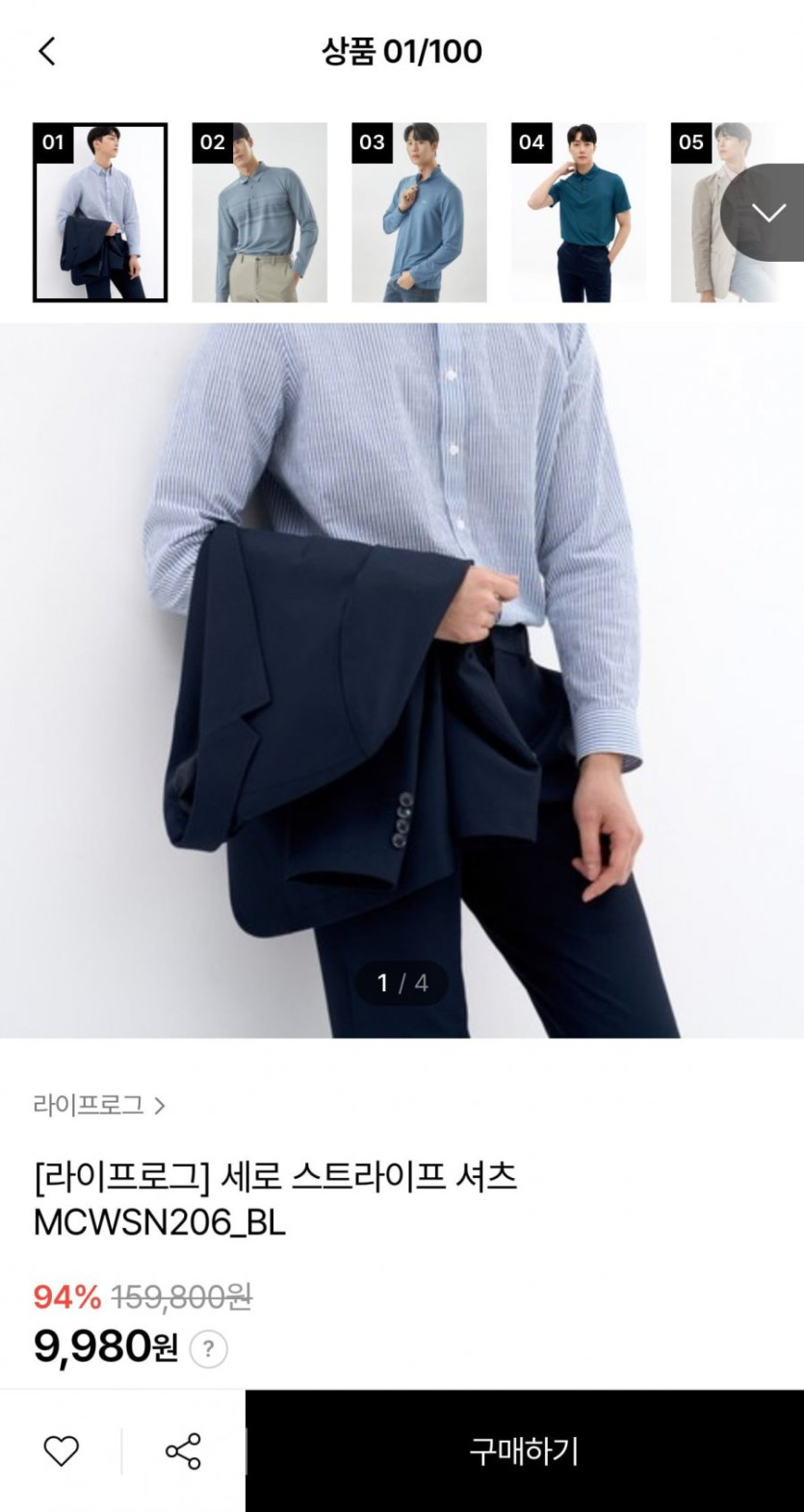Select product thumbnail 02
The width and height of the screenshot is (804, 1512).
click(260, 213)
